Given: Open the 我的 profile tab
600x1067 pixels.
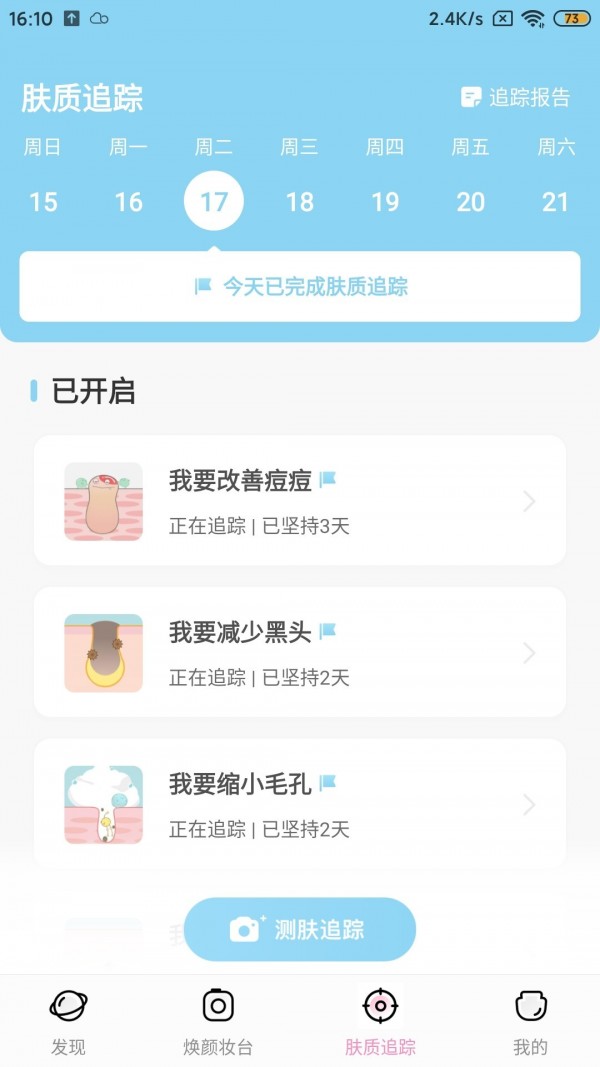Looking at the screenshot, I should pos(530,1020).
